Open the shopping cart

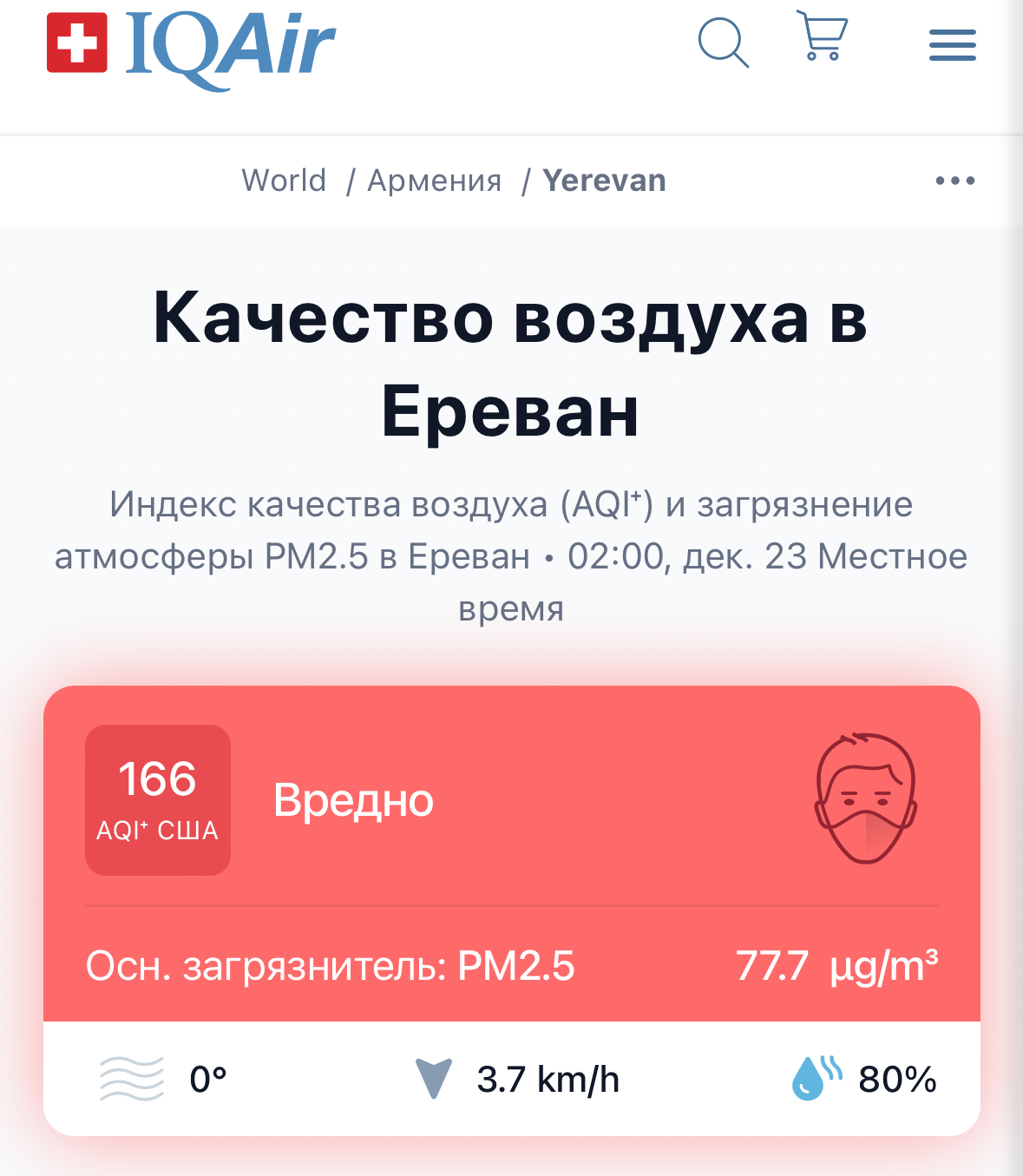(x=821, y=36)
